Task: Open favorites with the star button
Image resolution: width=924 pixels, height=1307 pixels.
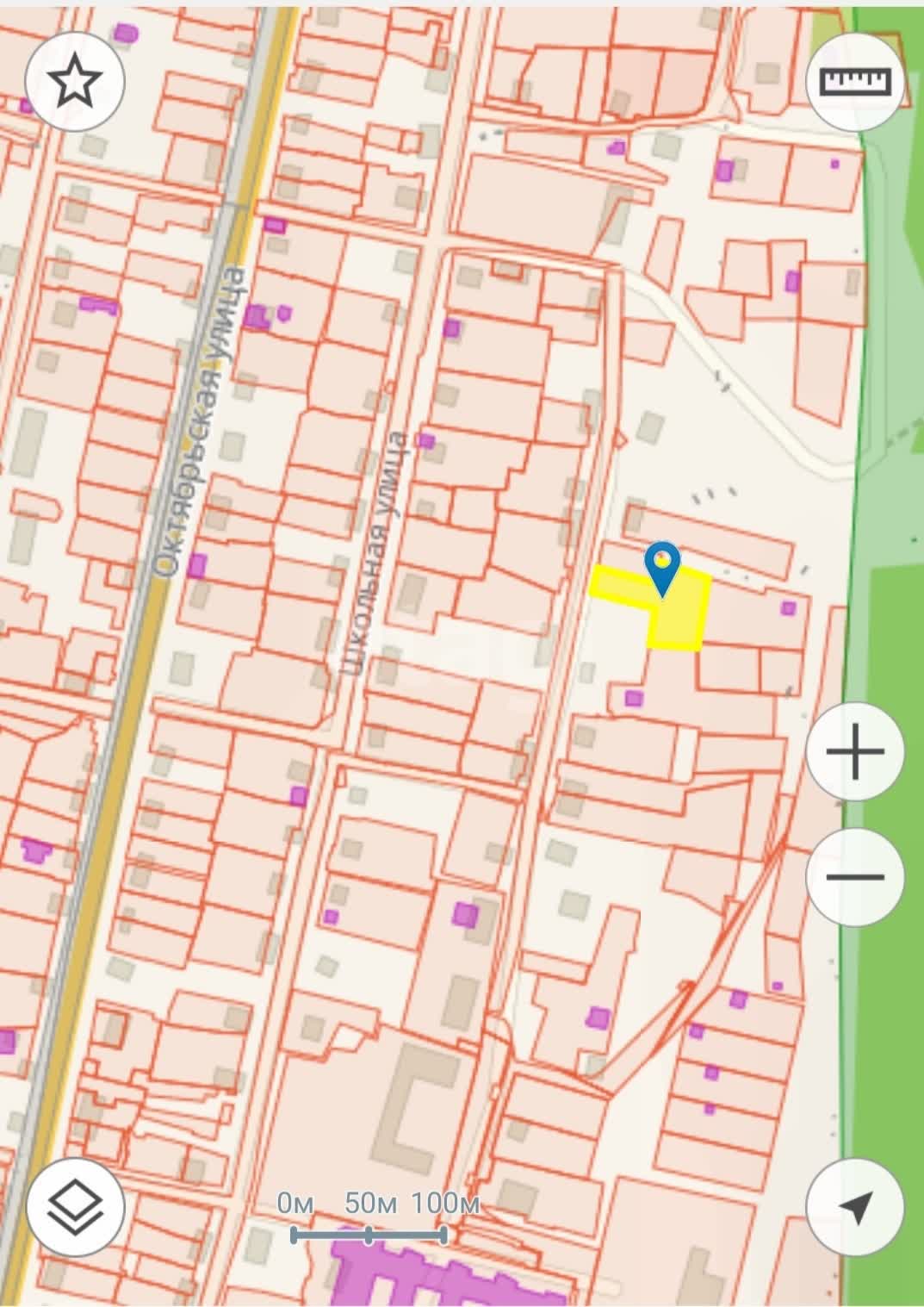Action: tap(75, 80)
